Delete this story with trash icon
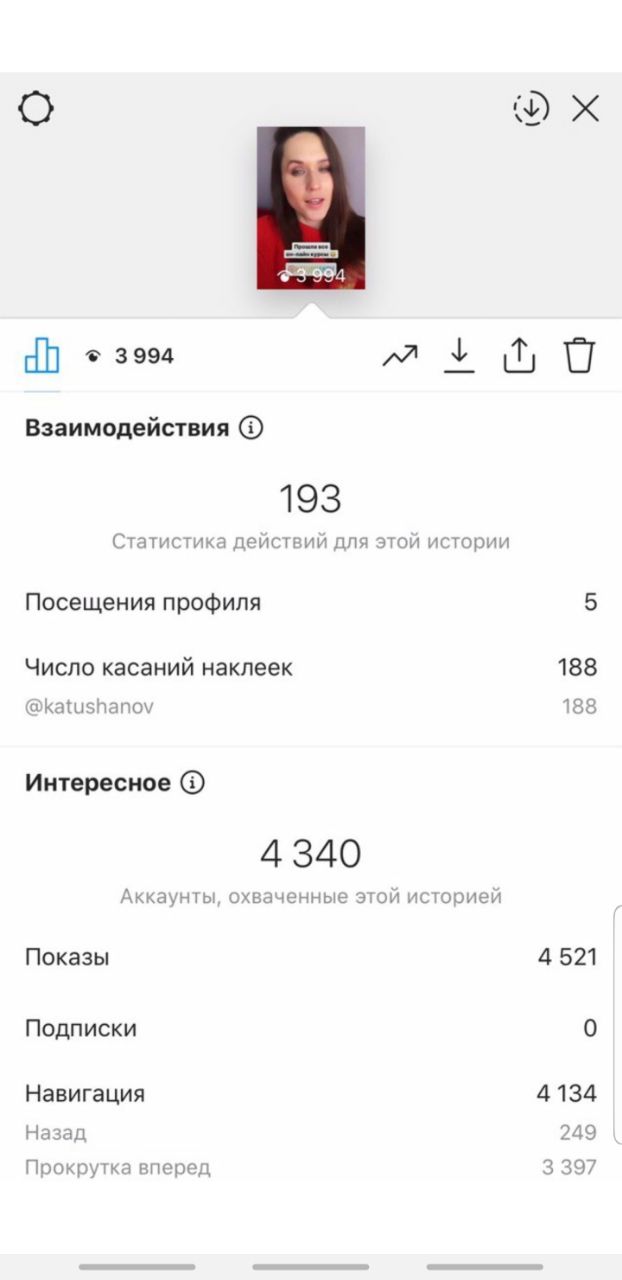The width and height of the screenshot is (622, 1280). [580, 355]
